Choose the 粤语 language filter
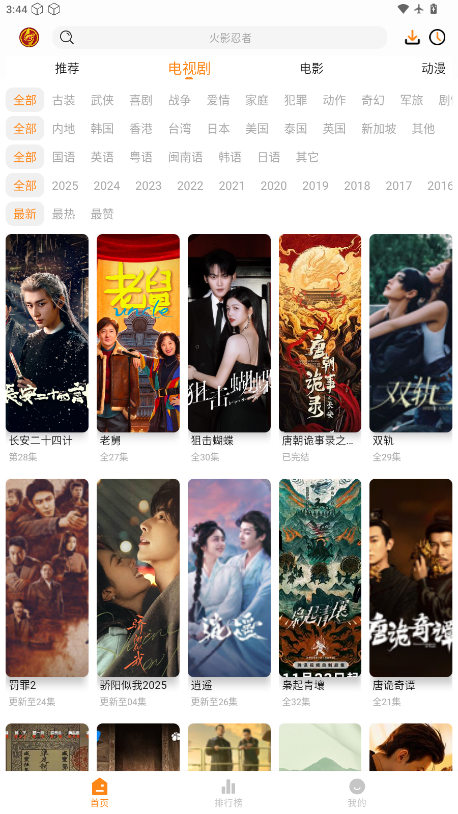 tap(141, 157)
